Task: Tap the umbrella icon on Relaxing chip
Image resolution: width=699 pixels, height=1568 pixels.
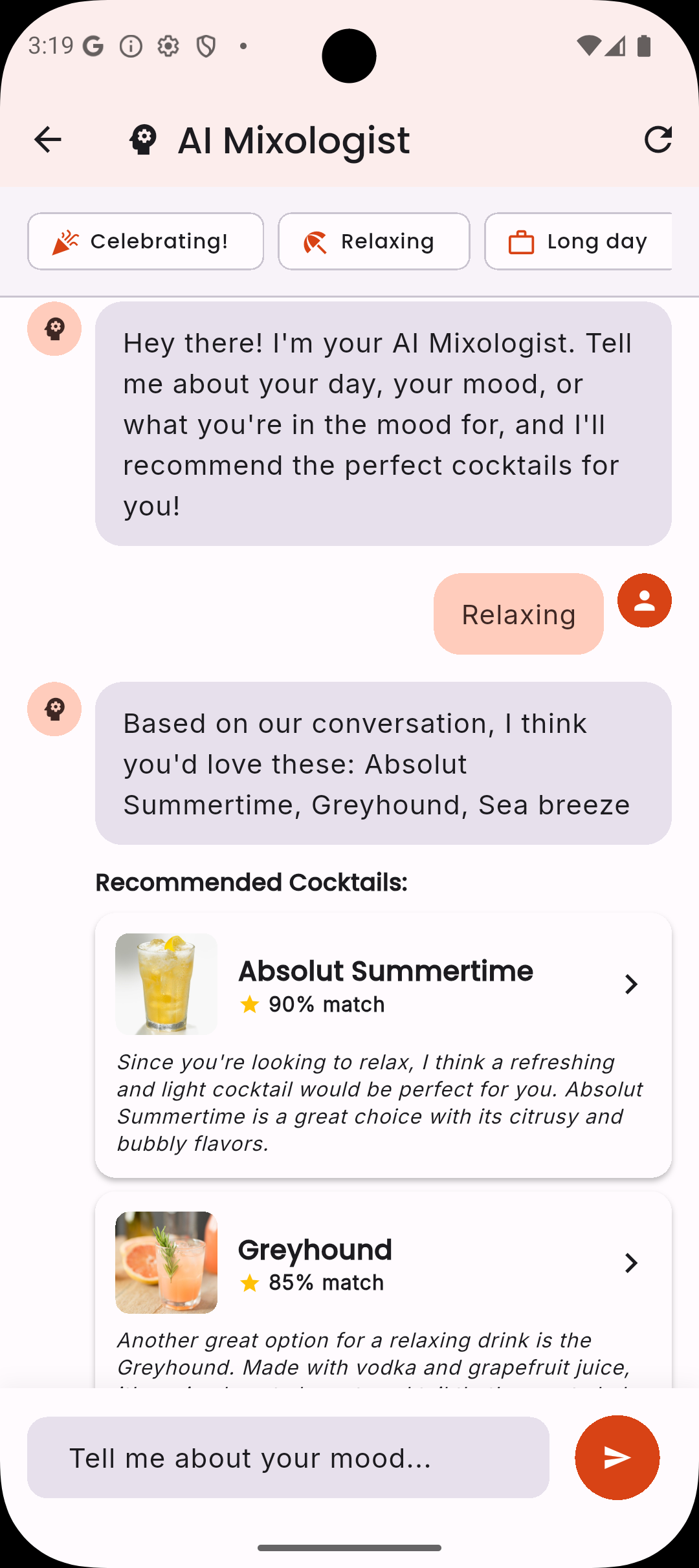Action: pyautogui.click(x=316, y=241)
